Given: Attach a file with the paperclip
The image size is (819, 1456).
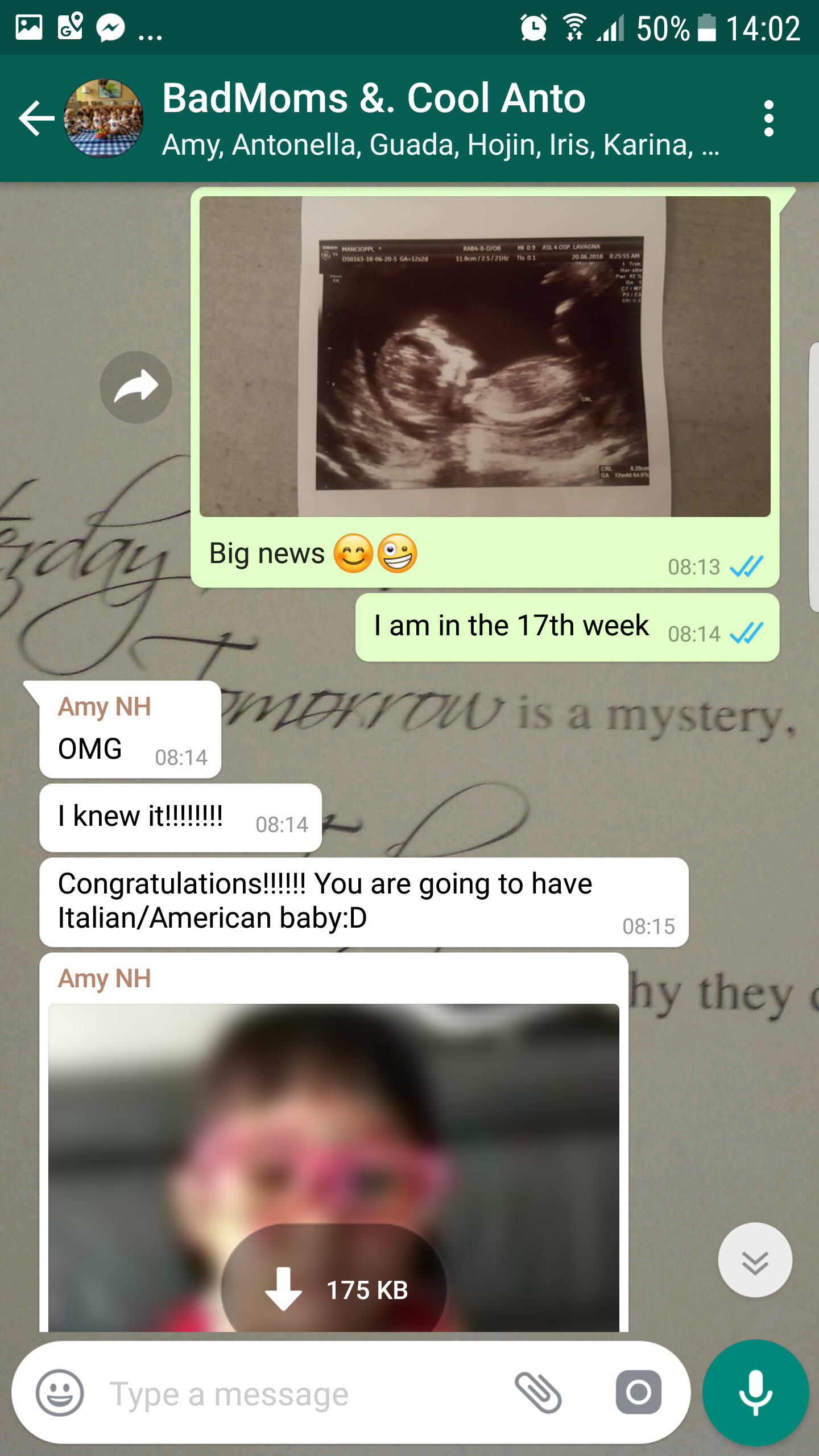Looking at the screenshot, I should coord(538,1392).
